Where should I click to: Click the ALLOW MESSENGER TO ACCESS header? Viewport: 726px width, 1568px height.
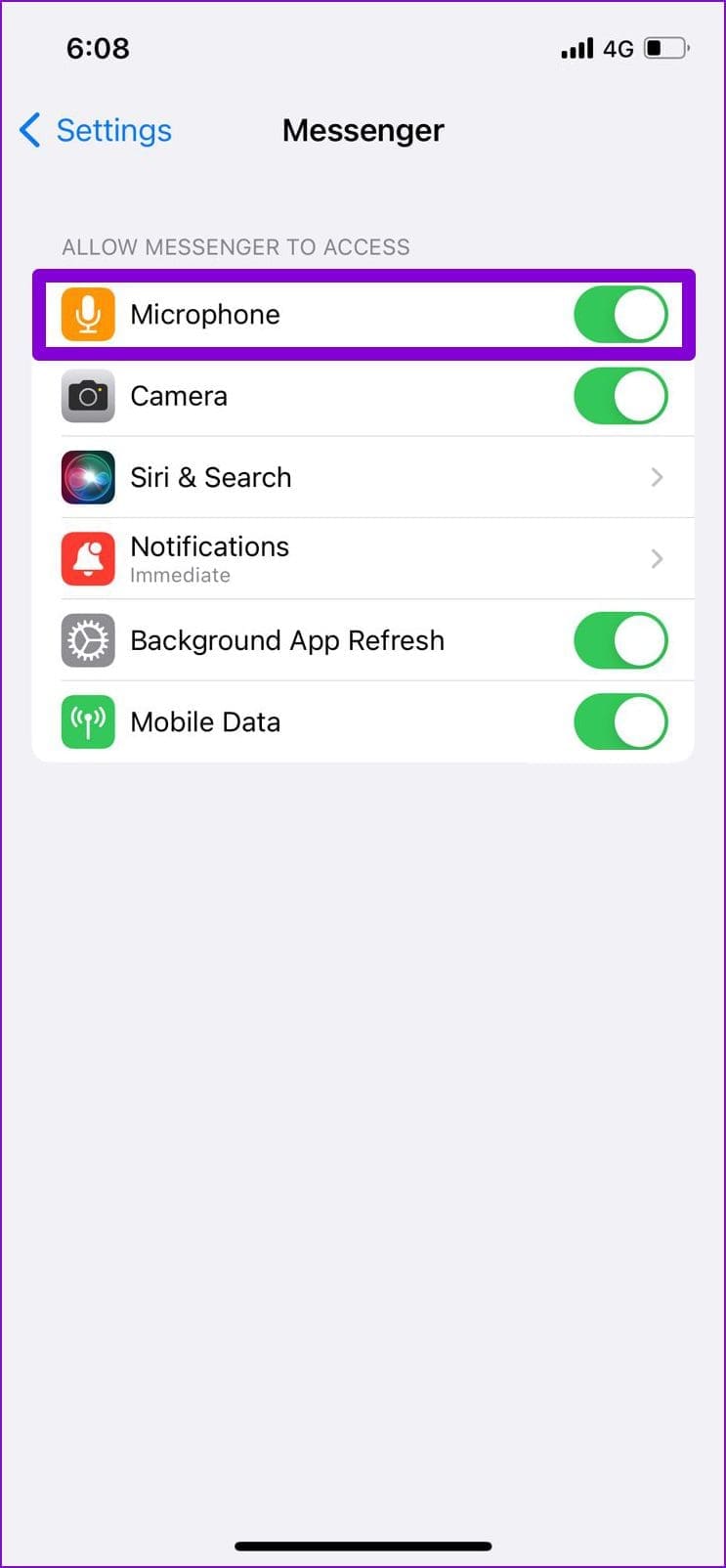point(235,246)
